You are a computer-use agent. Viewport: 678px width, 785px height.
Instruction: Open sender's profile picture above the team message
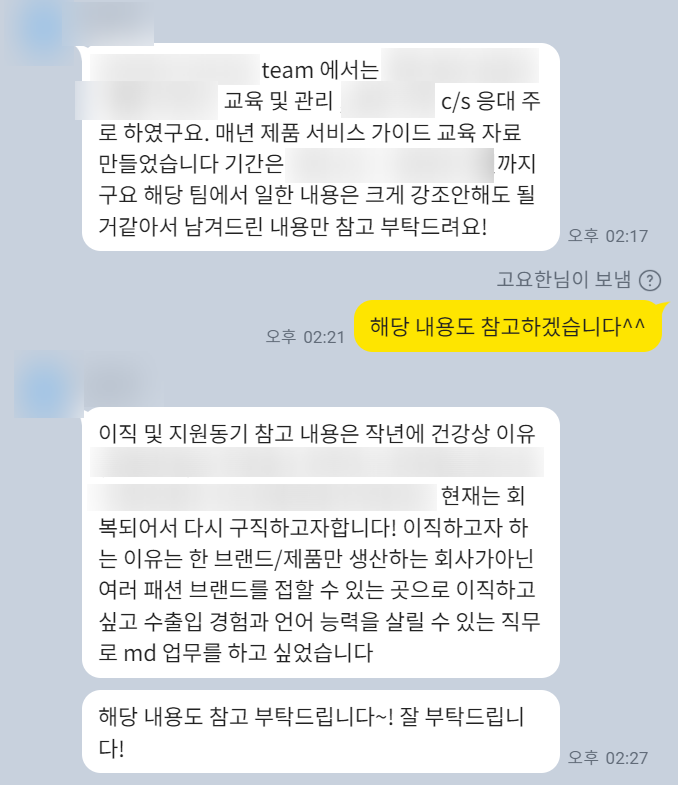[38, 32]
